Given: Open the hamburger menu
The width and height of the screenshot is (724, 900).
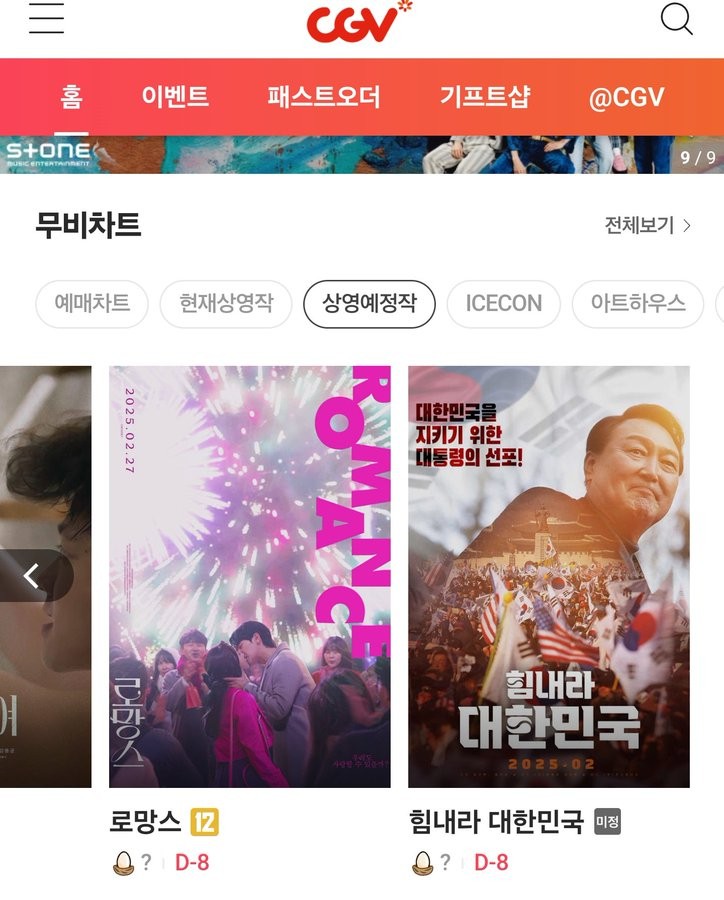Looking at the screenshot, I should click(x=46, y=19).
